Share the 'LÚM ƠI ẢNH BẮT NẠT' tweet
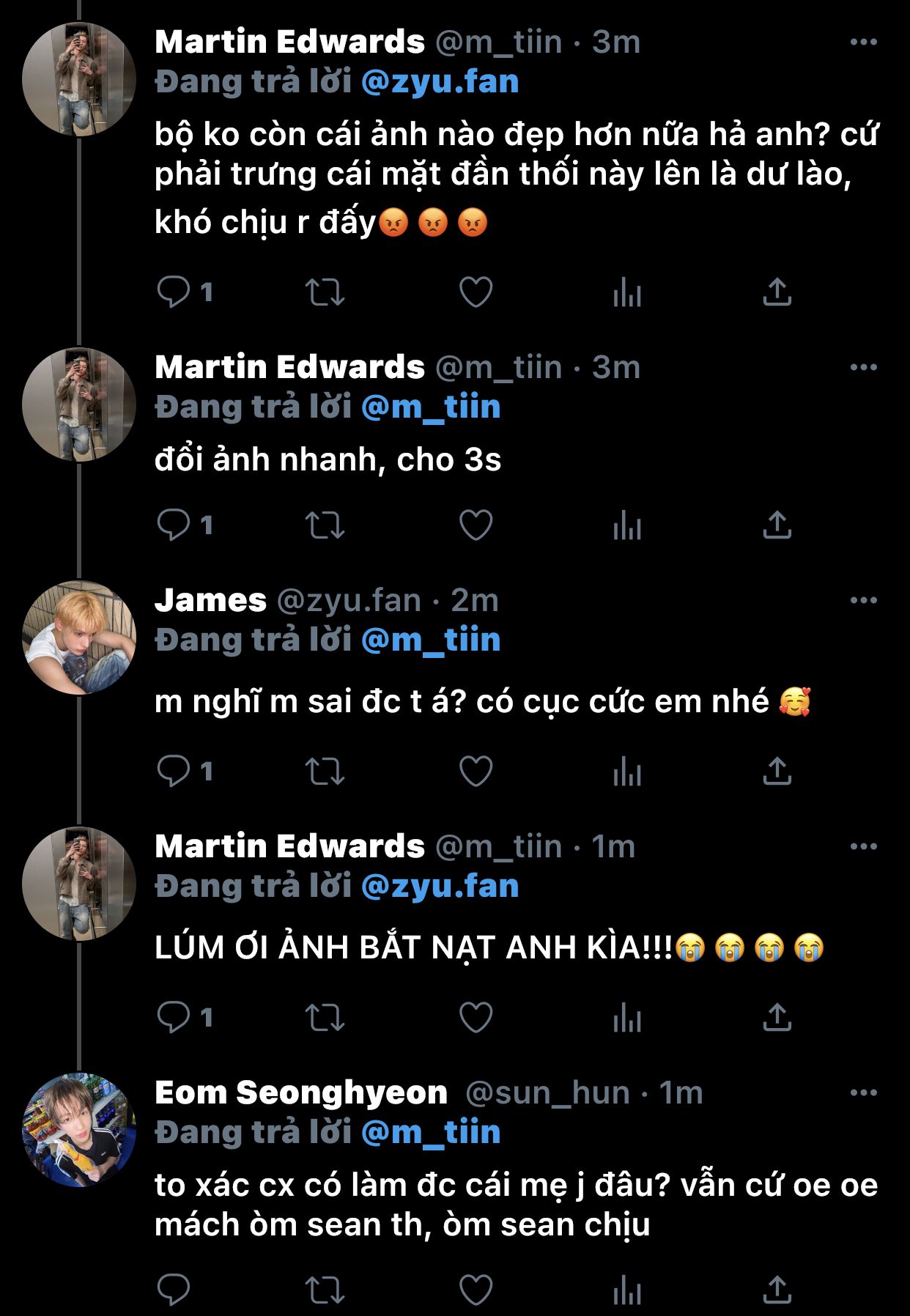This screenshot has width=910, height=1316. (777, 1017)
